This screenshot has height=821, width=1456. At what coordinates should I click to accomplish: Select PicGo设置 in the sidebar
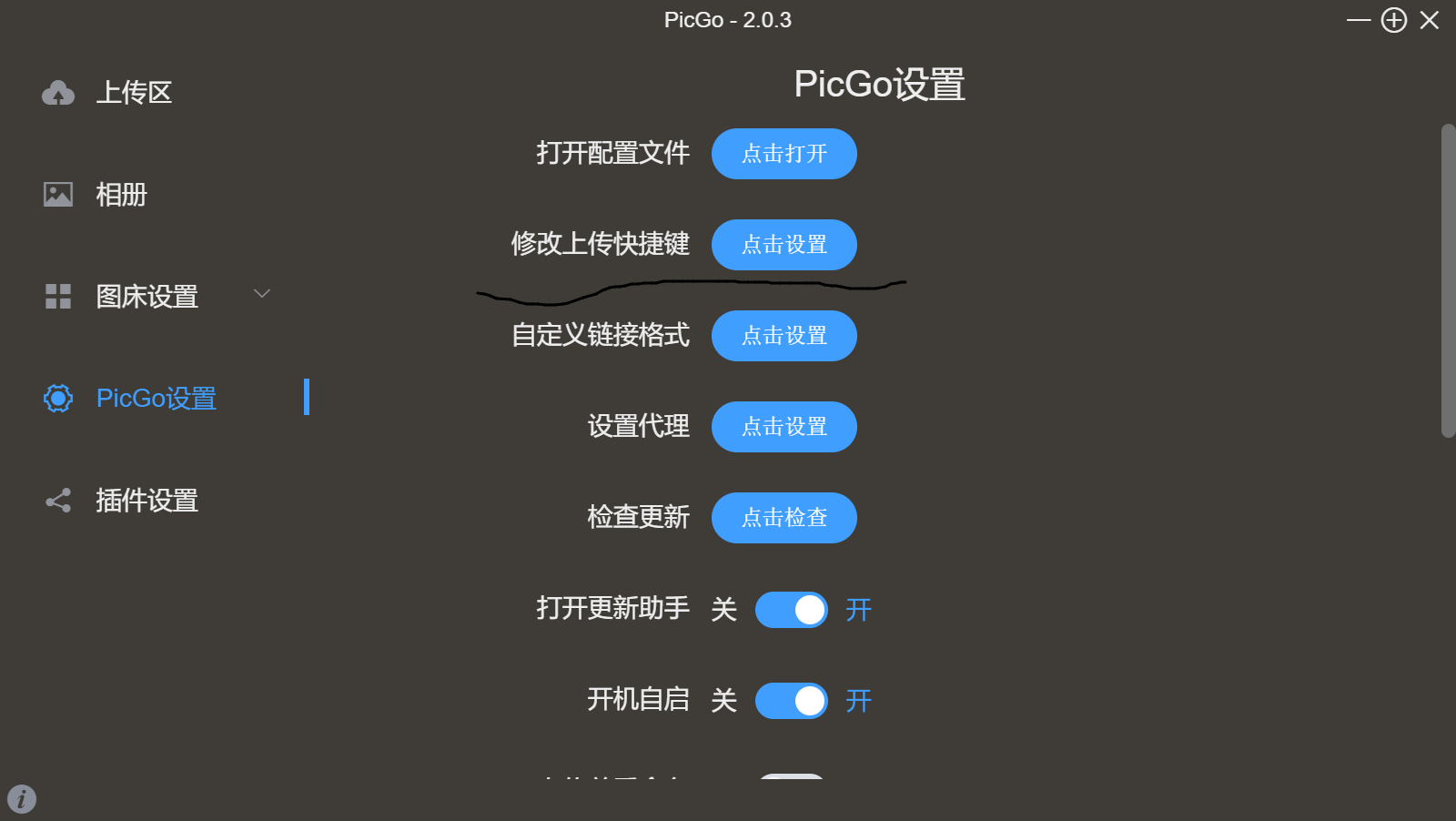coord(156,399)
